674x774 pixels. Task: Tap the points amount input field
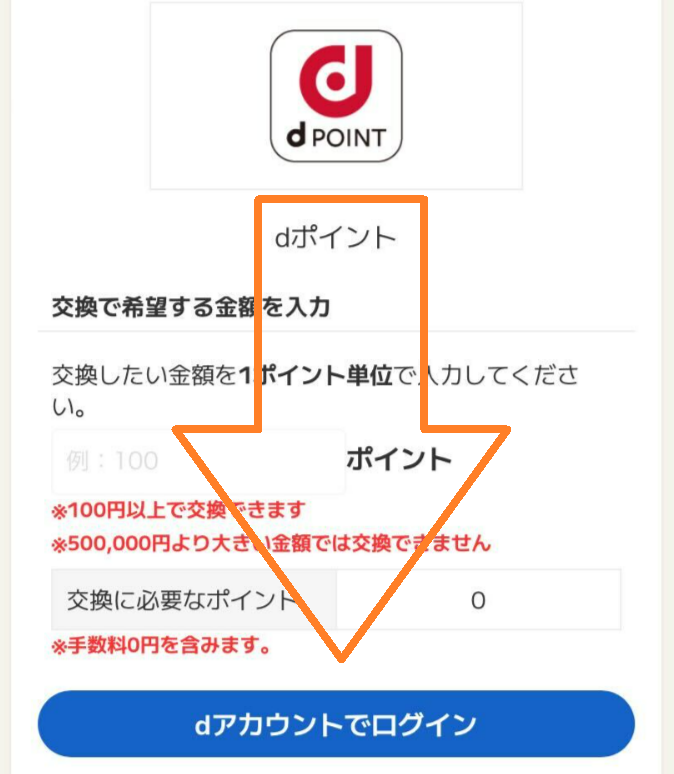[x=197, y=461]
